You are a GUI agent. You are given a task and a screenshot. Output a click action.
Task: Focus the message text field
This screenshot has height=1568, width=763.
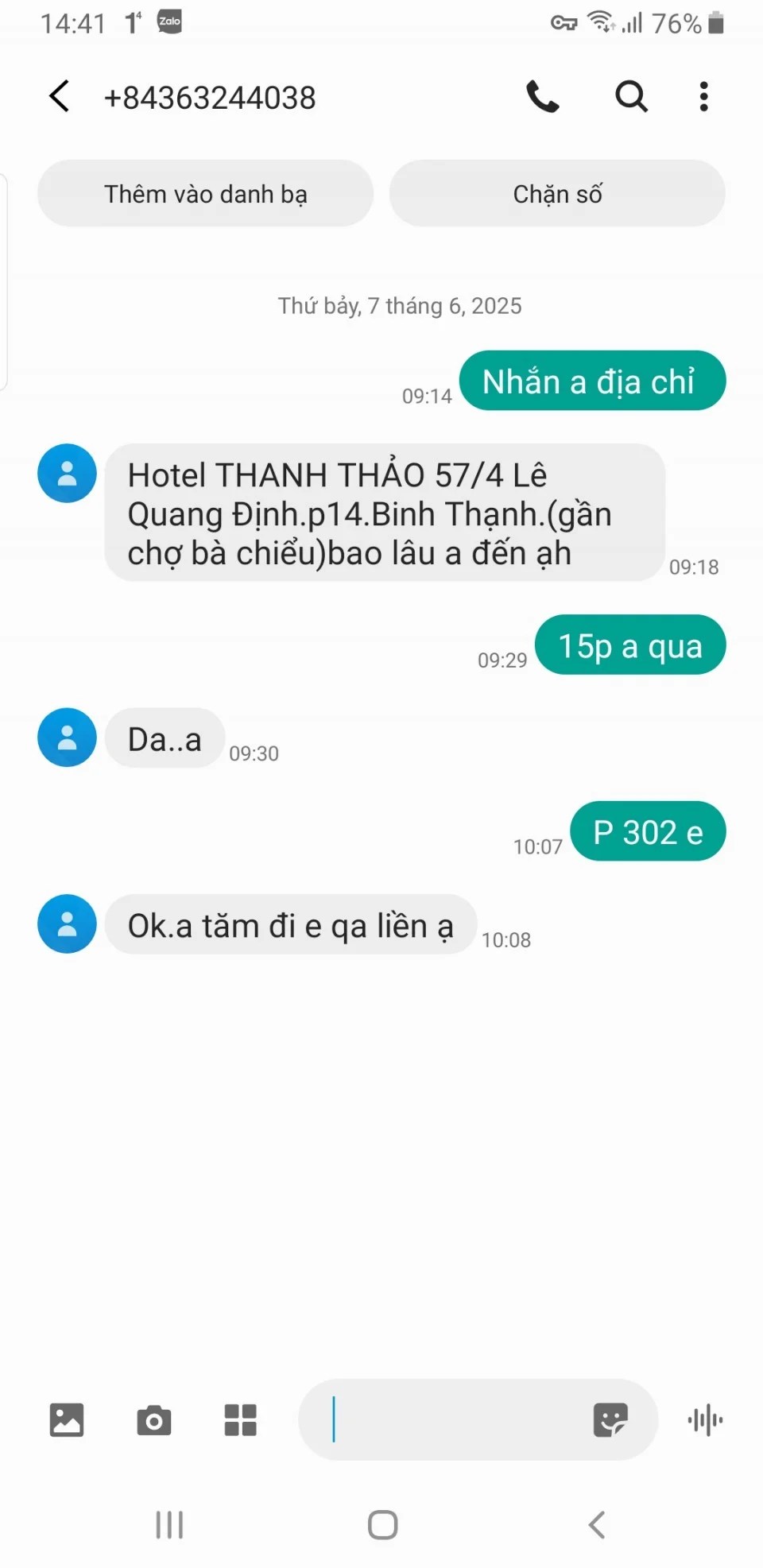click(445, 1419)
